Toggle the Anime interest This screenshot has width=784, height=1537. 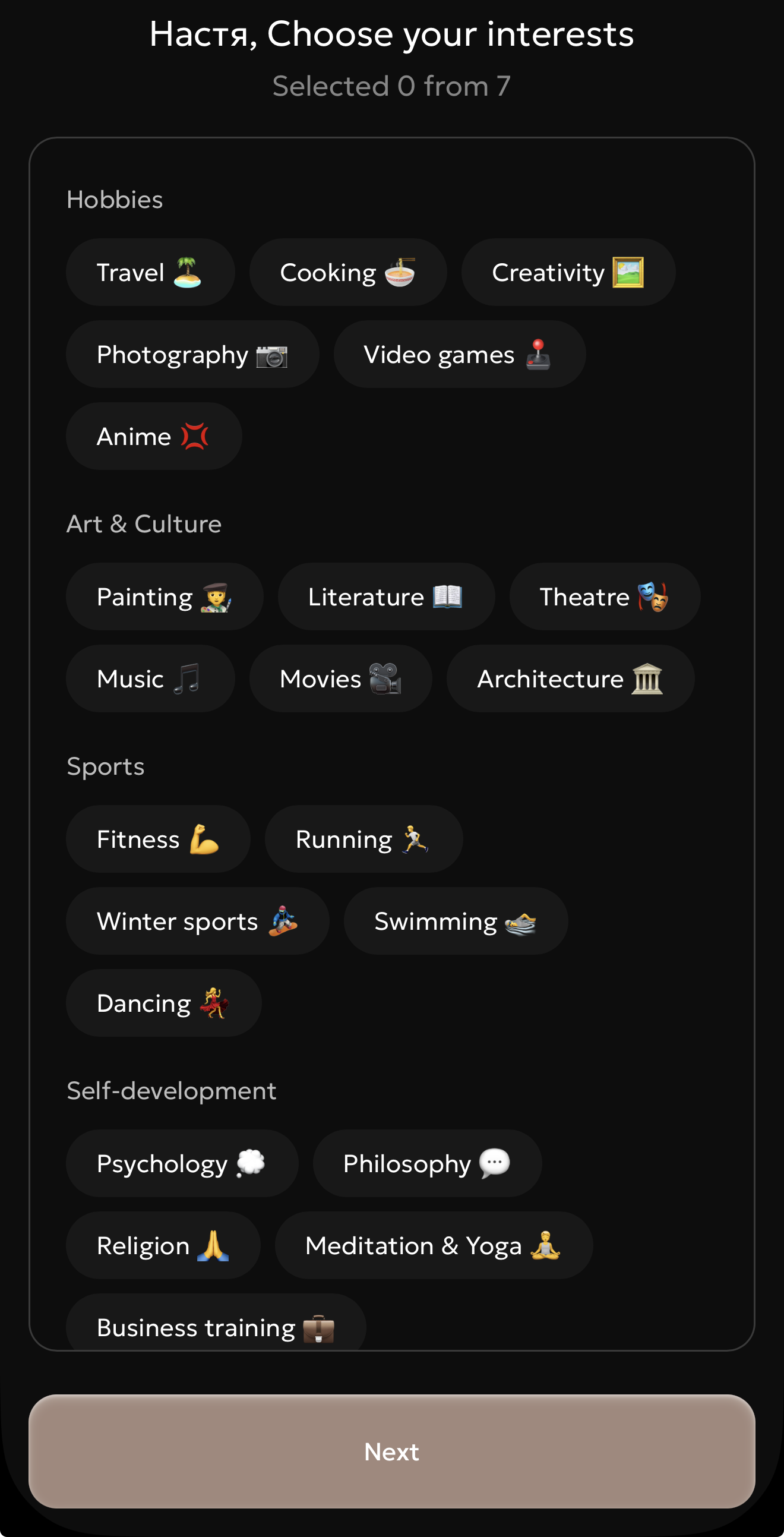(x=153, y=435)
